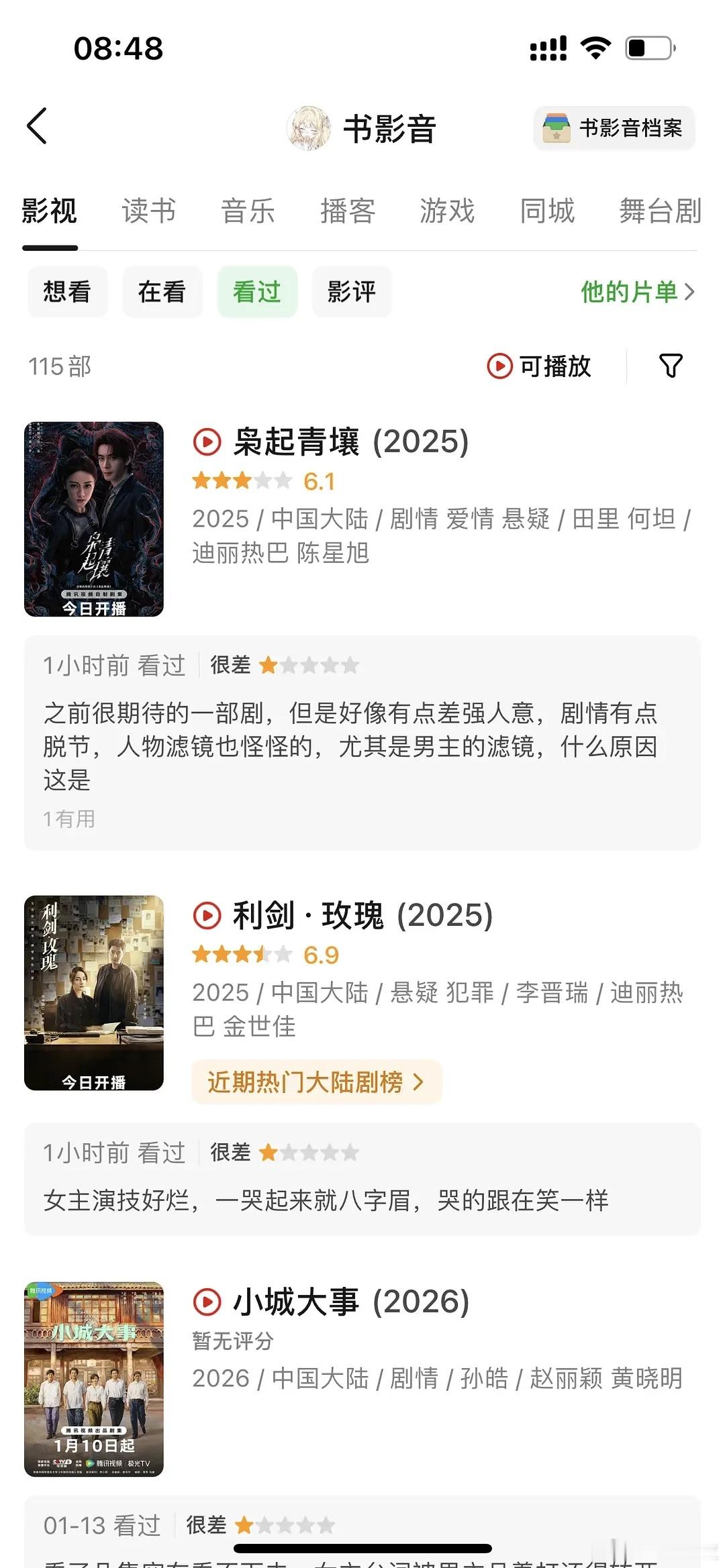Tap the Wi-Fi icon in status bar
This screenshot has height=1568, width=725.
tap(597, 48)
